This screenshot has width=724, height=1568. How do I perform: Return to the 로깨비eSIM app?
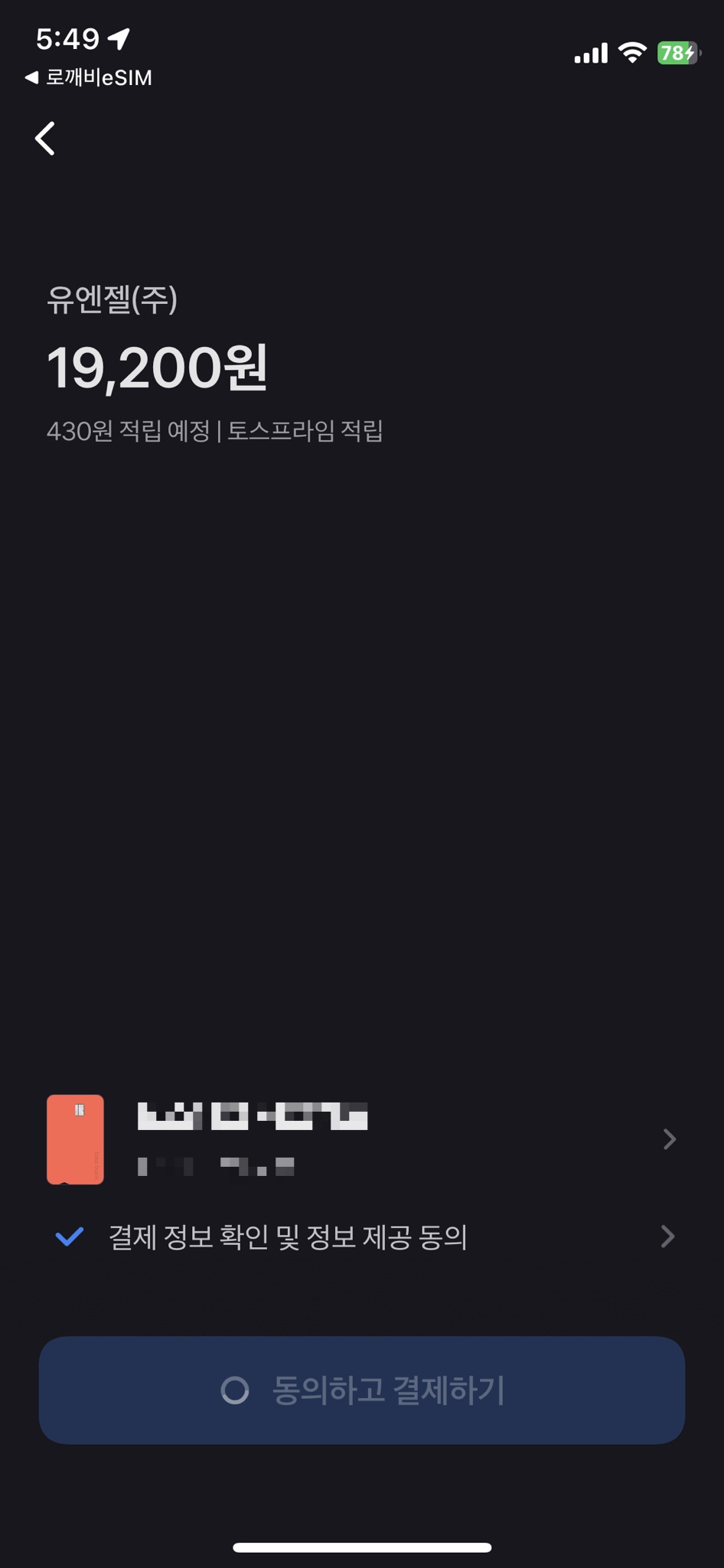click(x=88, y=77)
